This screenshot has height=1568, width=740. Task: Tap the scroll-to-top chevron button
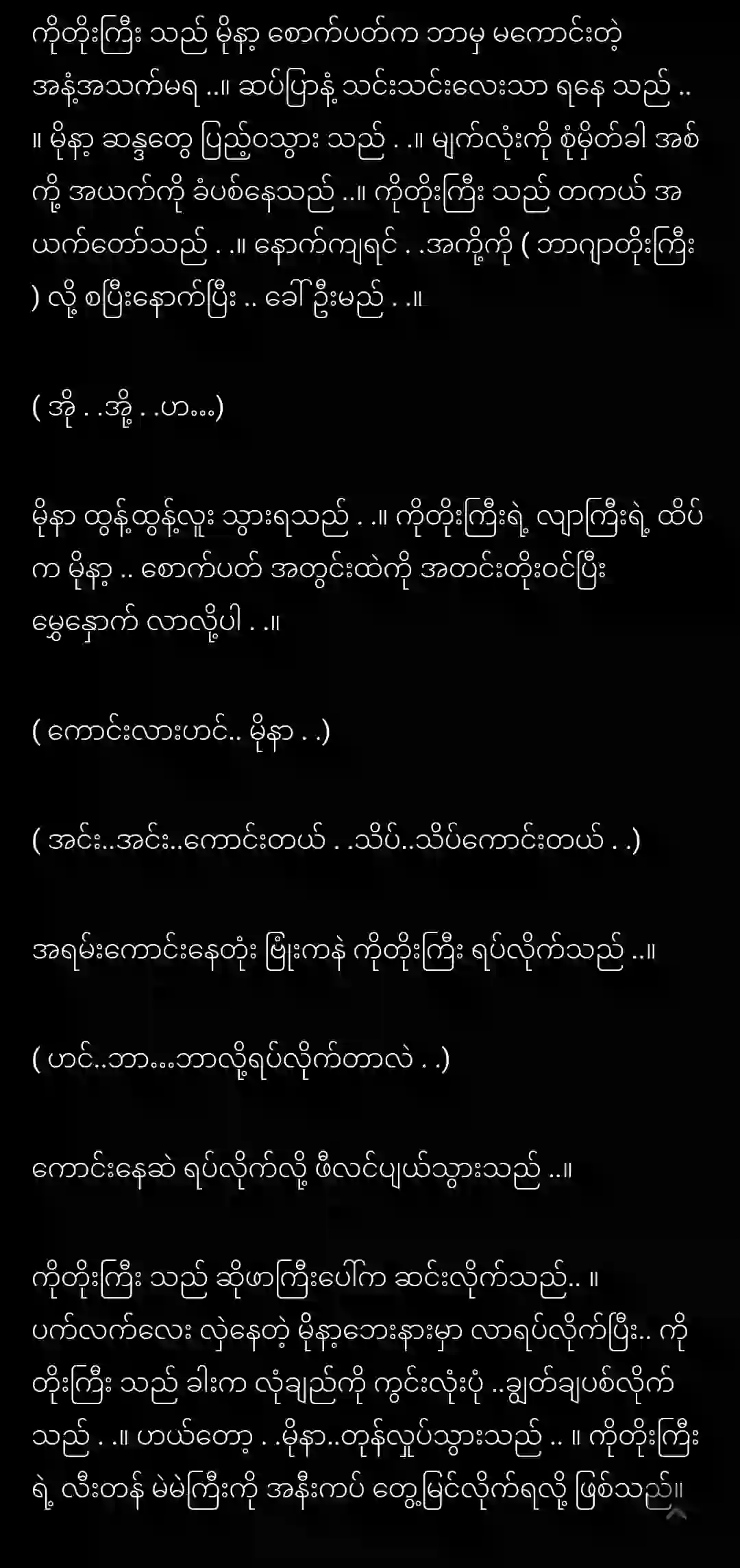(x=676, y=1515)
